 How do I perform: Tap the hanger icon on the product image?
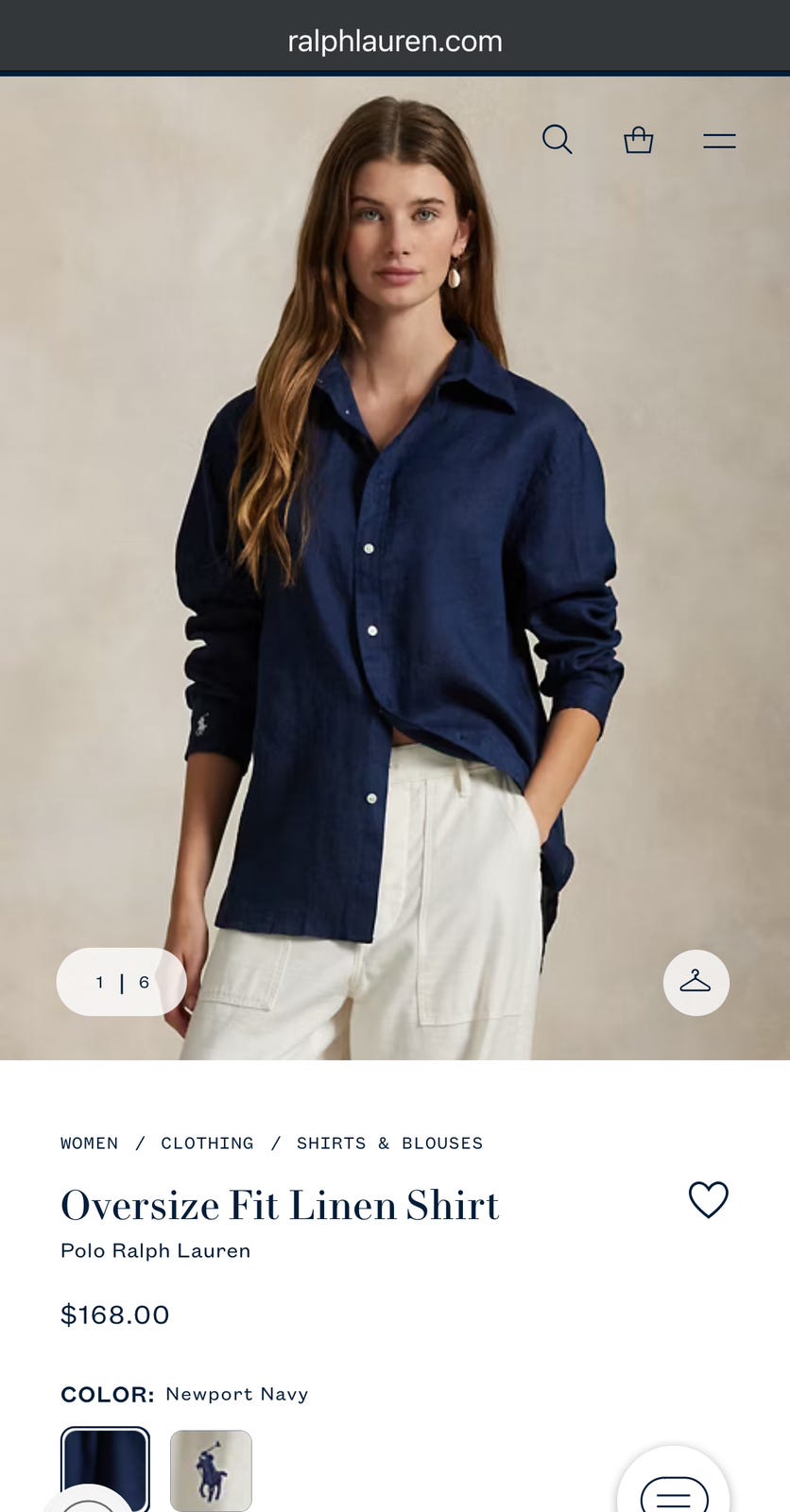tap(696, 982)
